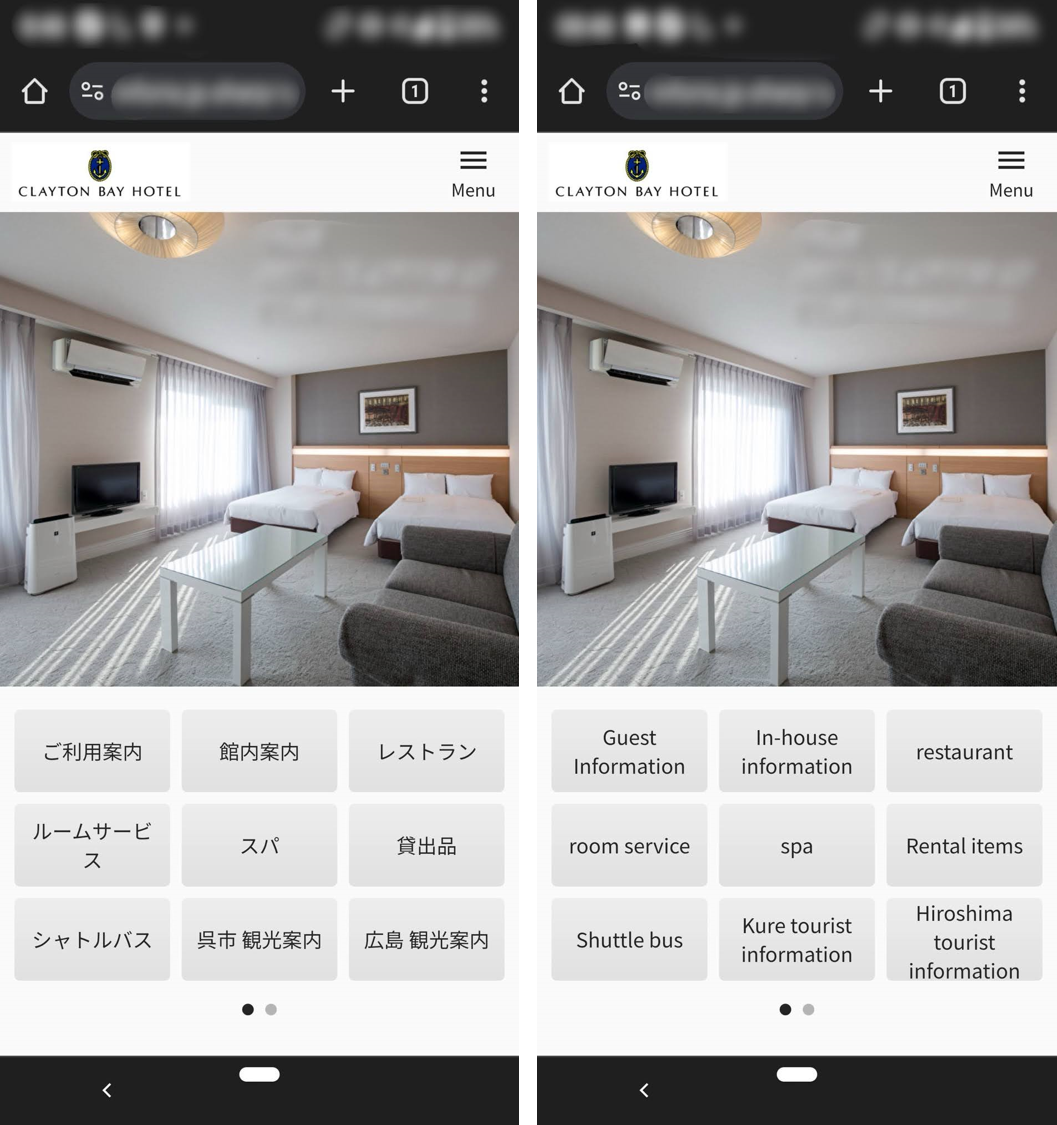The height and width of the screenshot is (1125, 1057).
Task: Open Kure tourist information
Action: (x=797, y=939)
